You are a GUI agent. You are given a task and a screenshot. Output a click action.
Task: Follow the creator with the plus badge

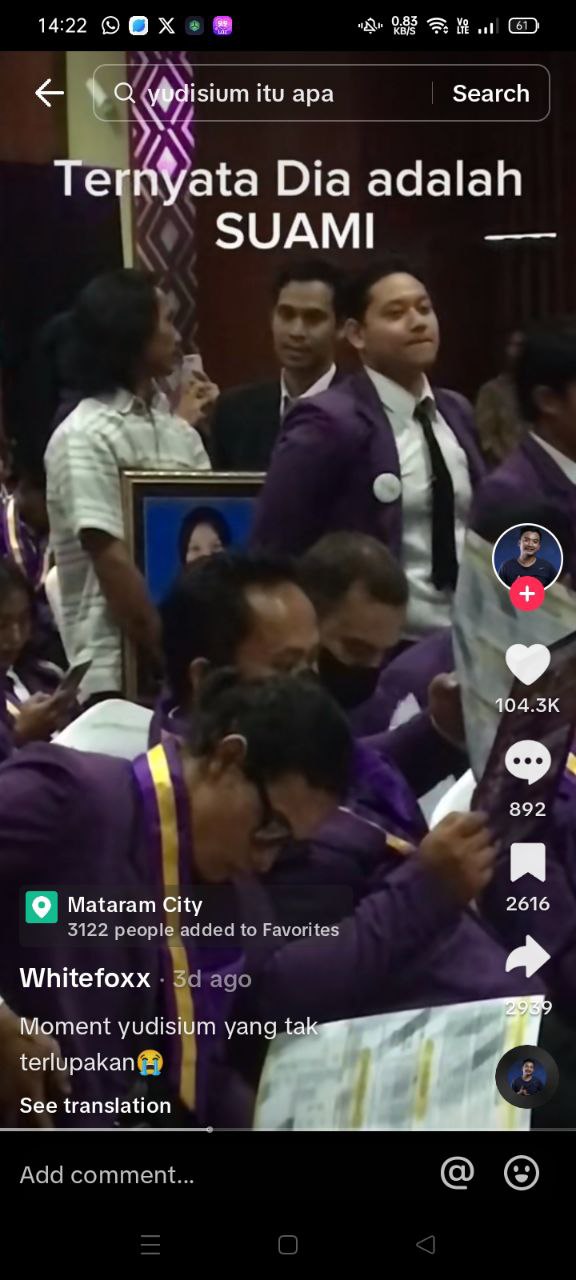coord(527,594)
